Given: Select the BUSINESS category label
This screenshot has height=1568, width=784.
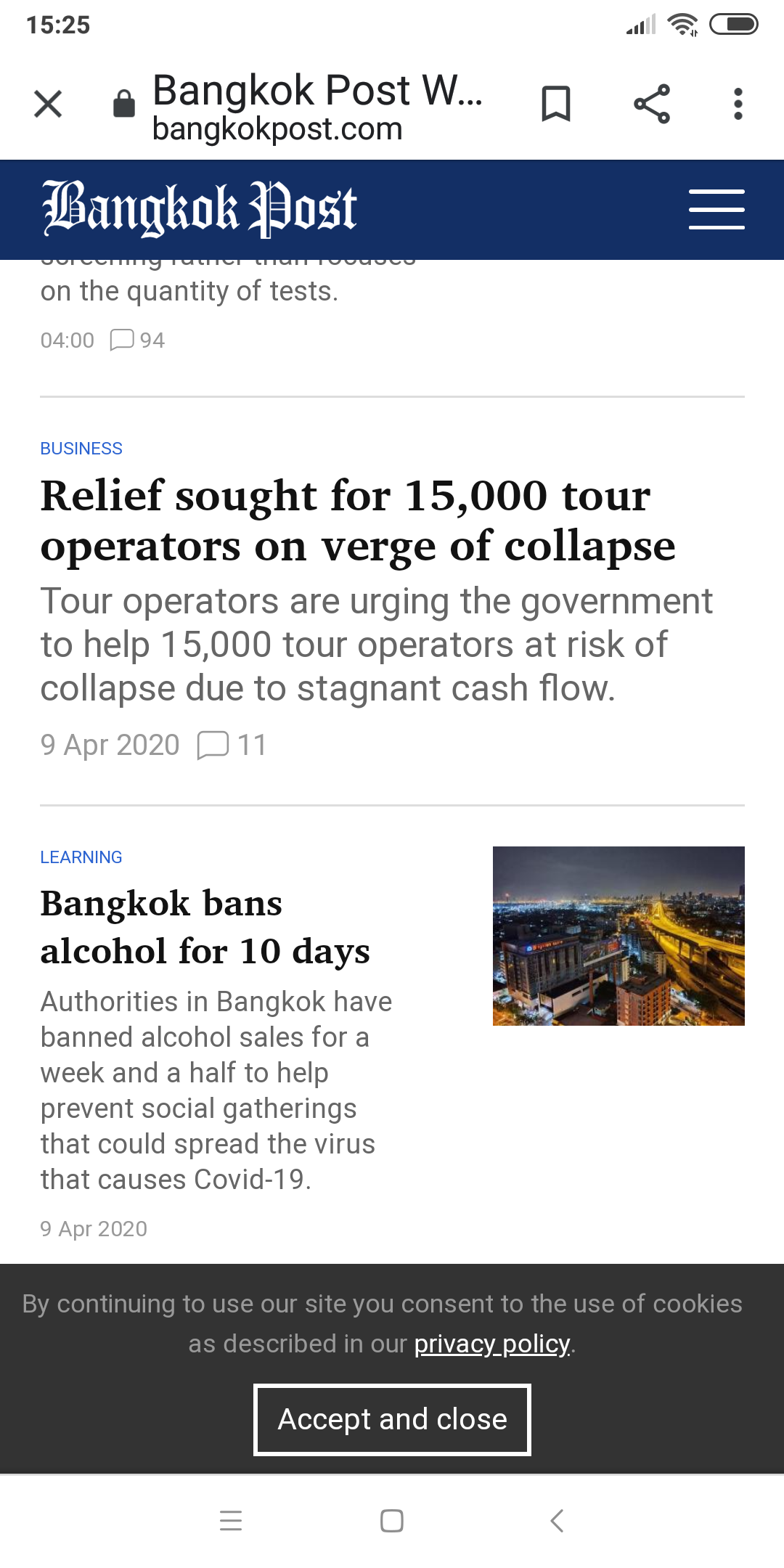Looking at the screenshot, I should (81, 449).
